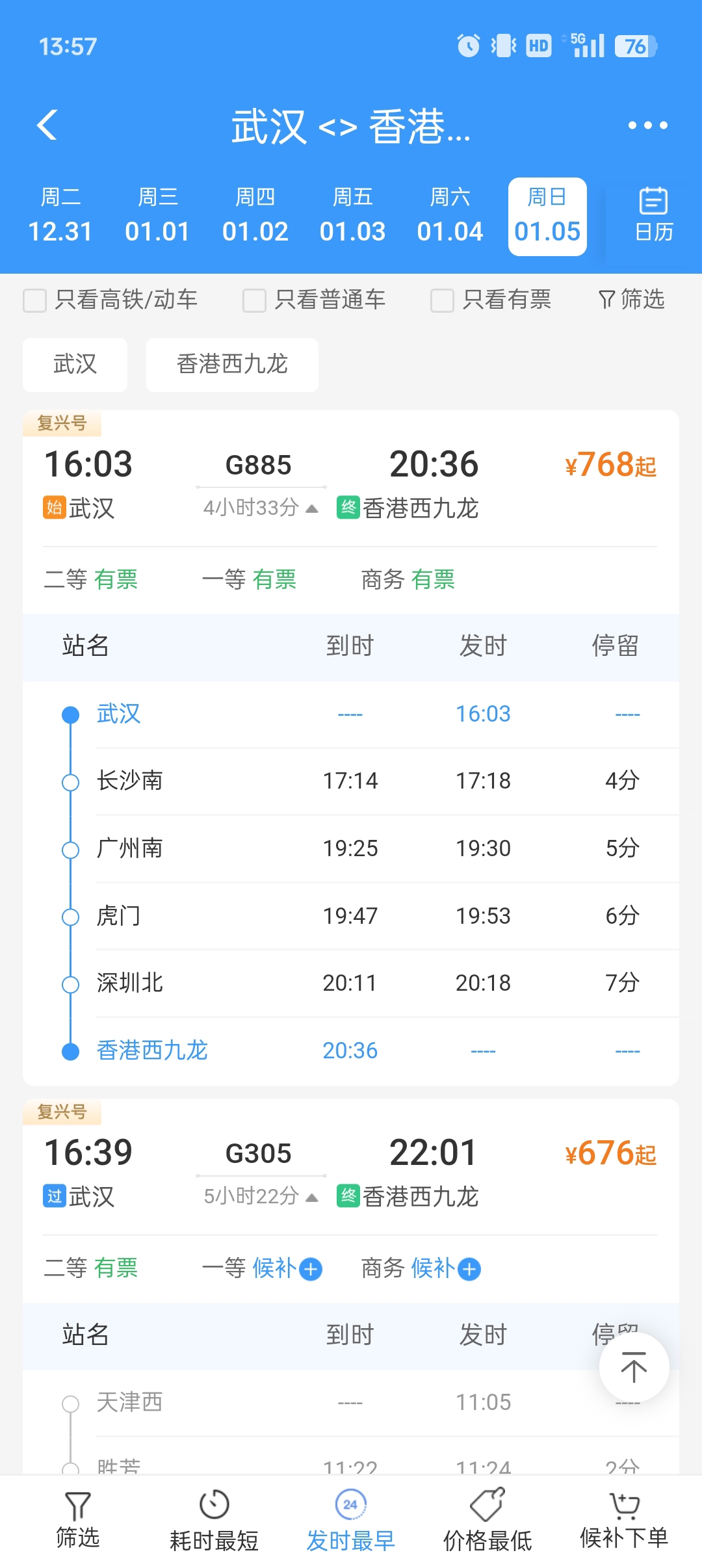Screen dimensions: 702x1568
Task: Select the 周四 01.02 date tab
Action: click(x=255, y=216)
